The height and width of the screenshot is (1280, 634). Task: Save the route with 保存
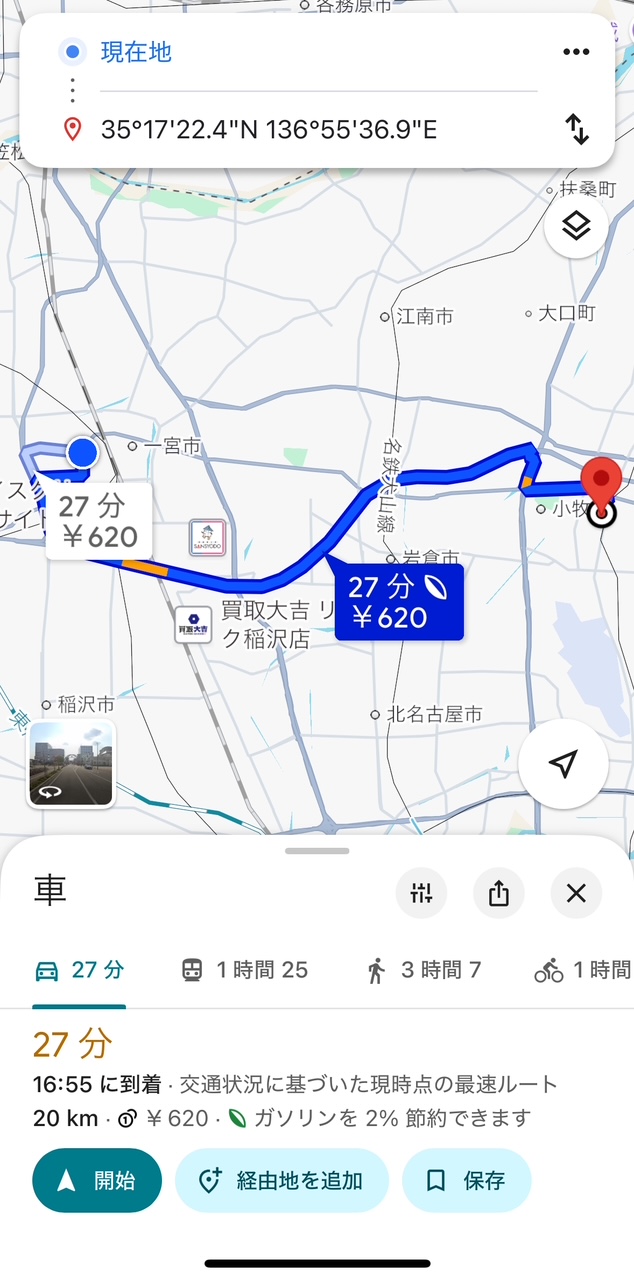466,1180
